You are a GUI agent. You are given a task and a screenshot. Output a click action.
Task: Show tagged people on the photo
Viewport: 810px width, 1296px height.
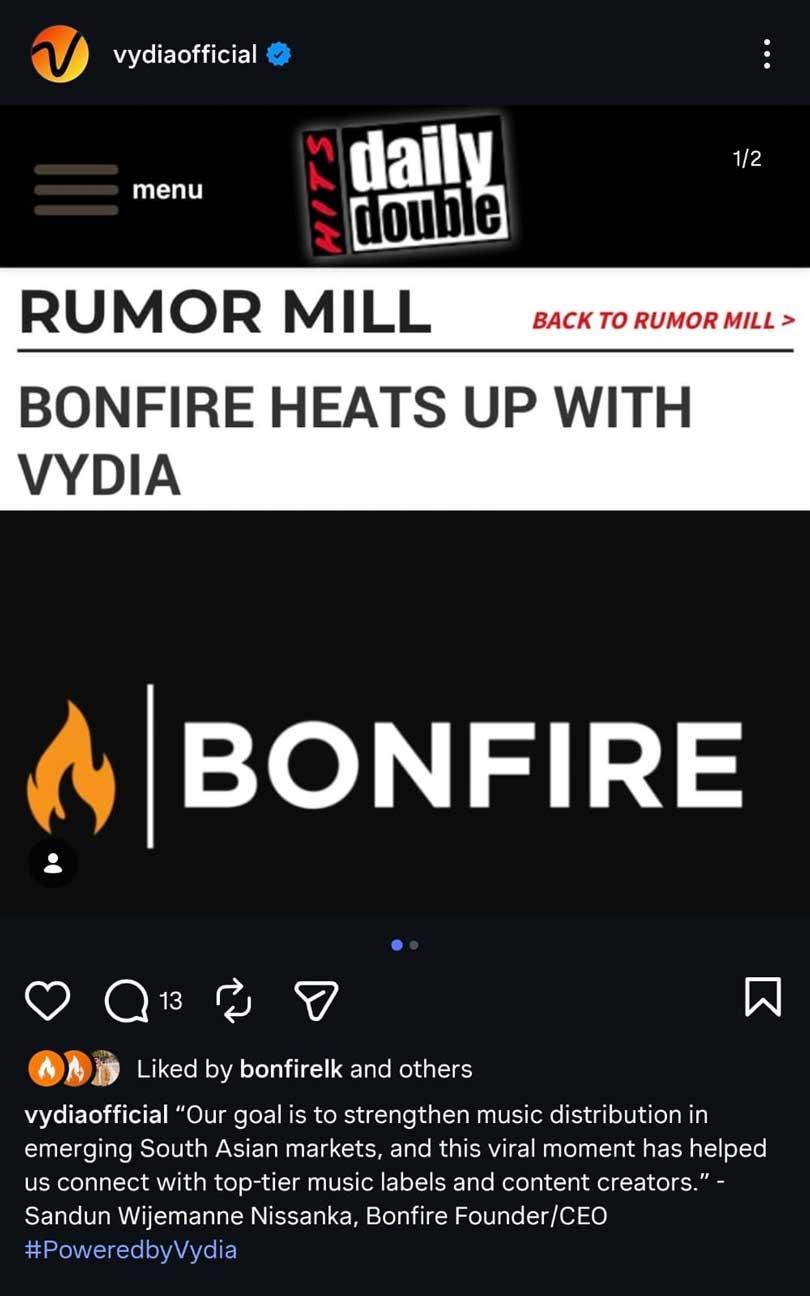[54, 864]
